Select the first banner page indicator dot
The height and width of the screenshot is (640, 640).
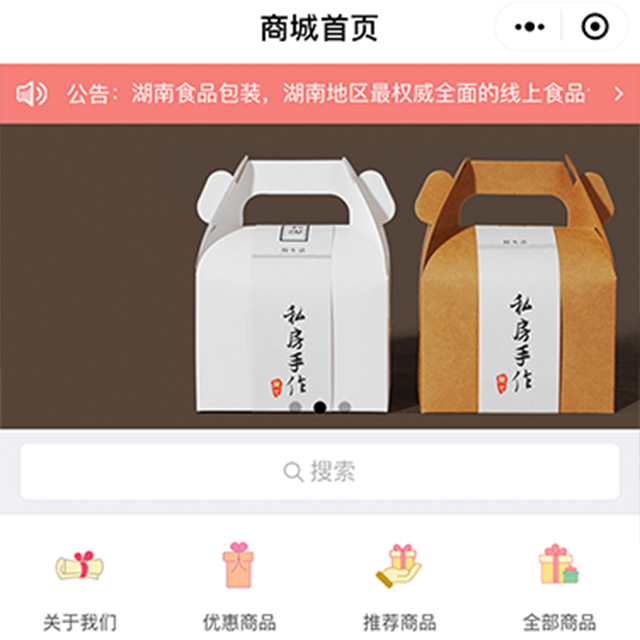[x=295, y=407]
